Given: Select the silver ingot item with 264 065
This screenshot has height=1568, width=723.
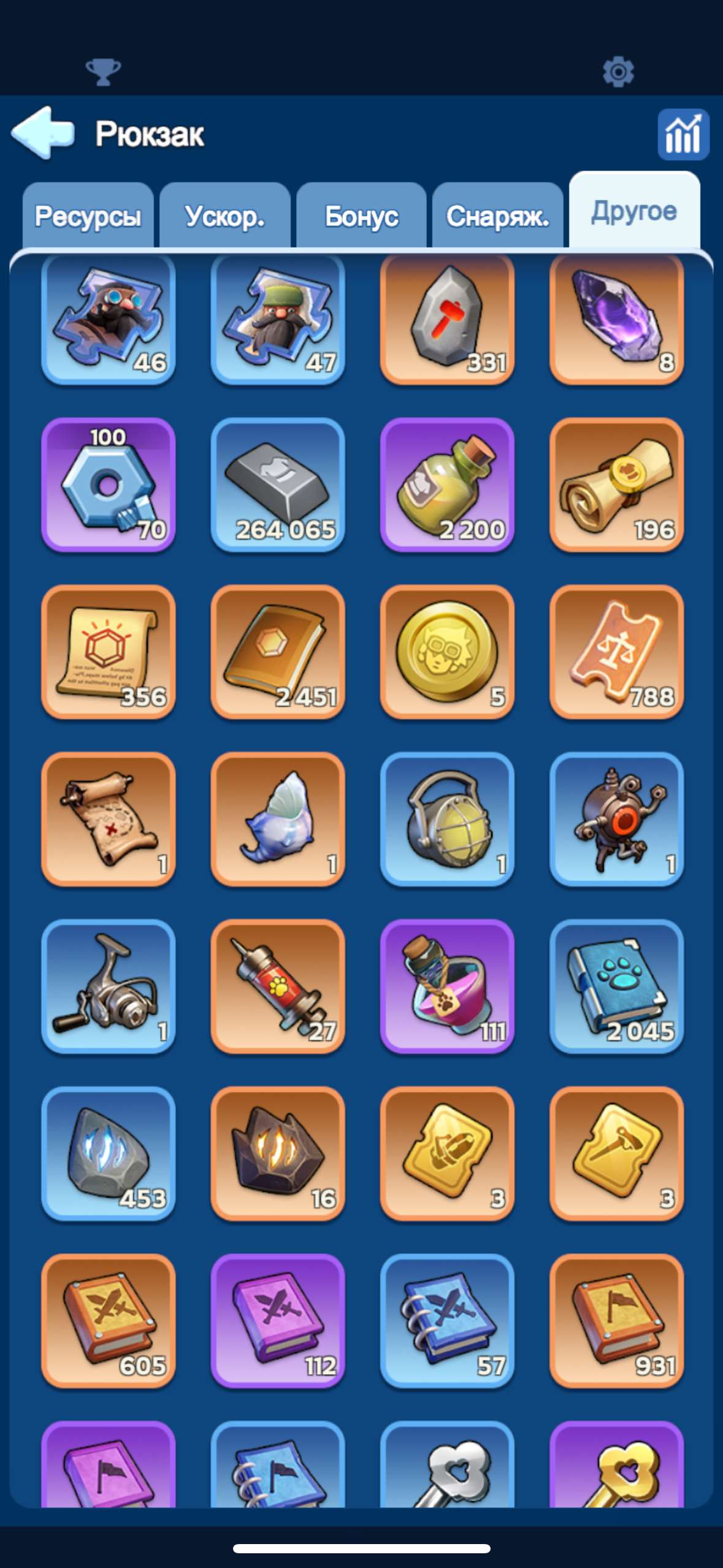Looking at the screenshot, I should (x=278, y=485).
